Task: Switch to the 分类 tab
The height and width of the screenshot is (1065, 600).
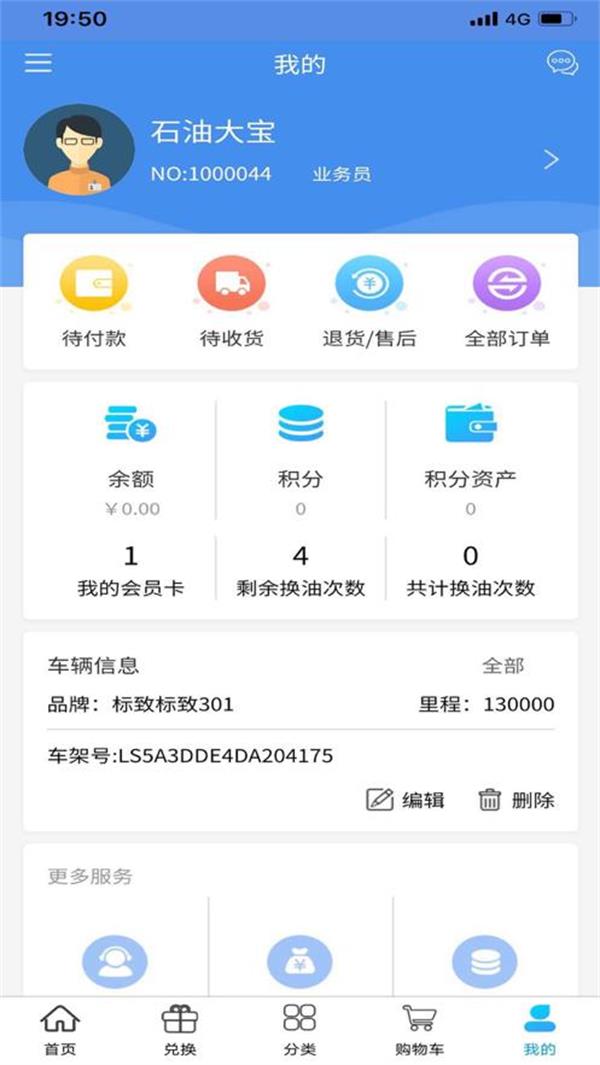Action: pyautogui.click(x=300, y=1030)
